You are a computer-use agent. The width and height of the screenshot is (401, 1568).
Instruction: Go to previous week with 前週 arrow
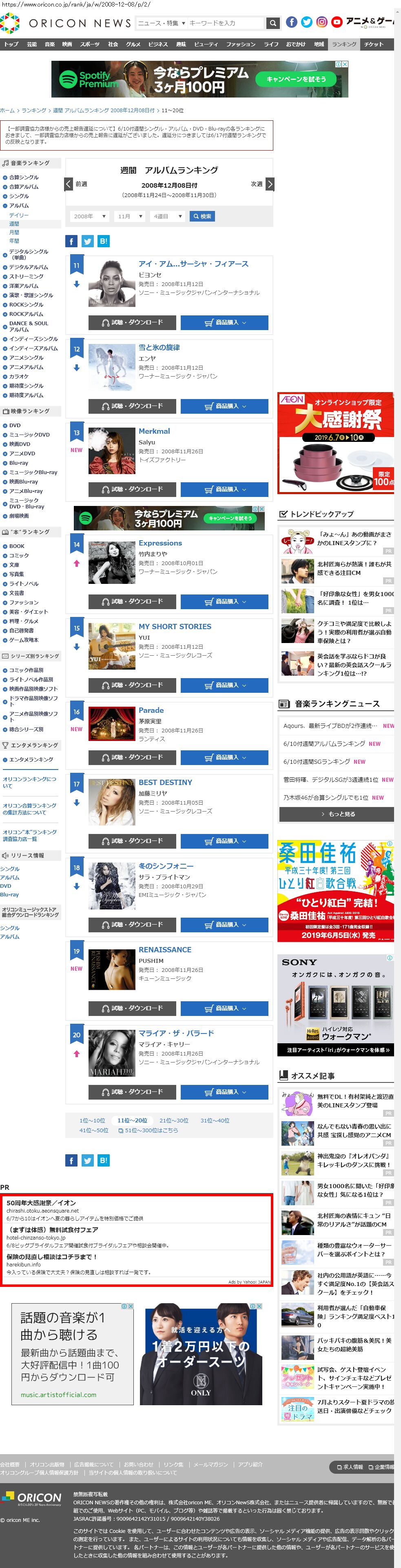point(69,184)
